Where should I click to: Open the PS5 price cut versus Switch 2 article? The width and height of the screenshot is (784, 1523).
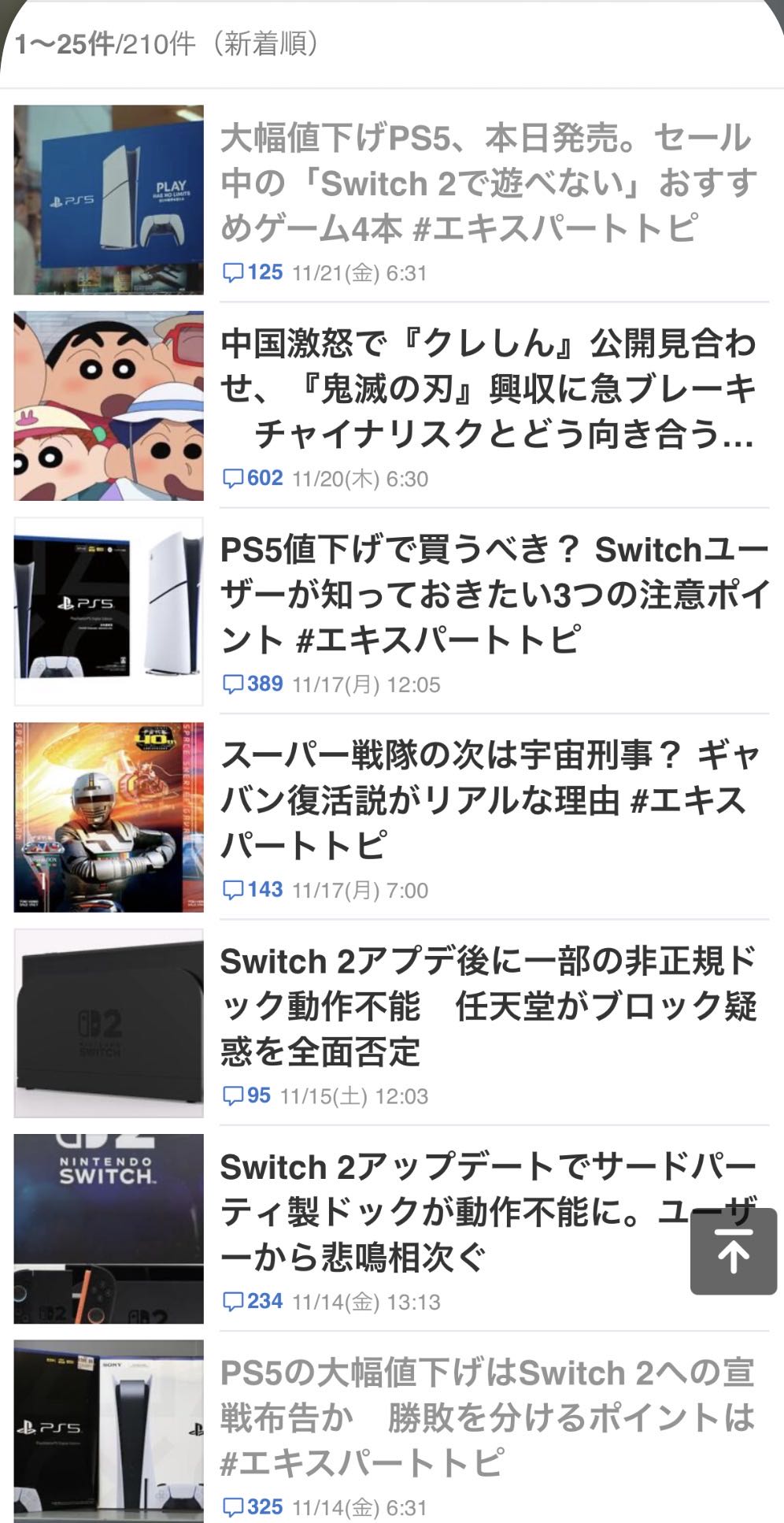(488, 1417)
